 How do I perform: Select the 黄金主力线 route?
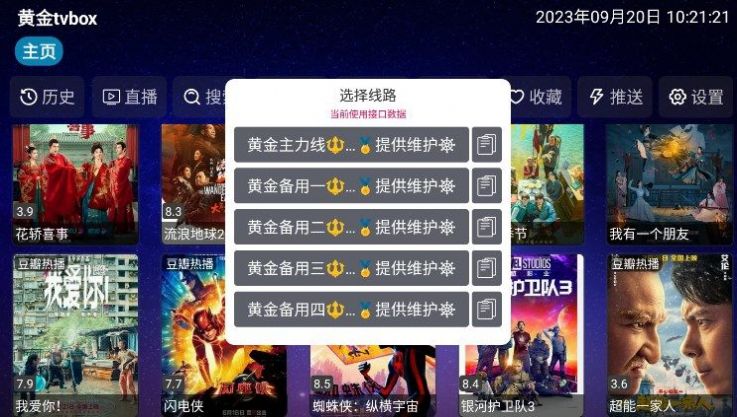click(351, 145)
